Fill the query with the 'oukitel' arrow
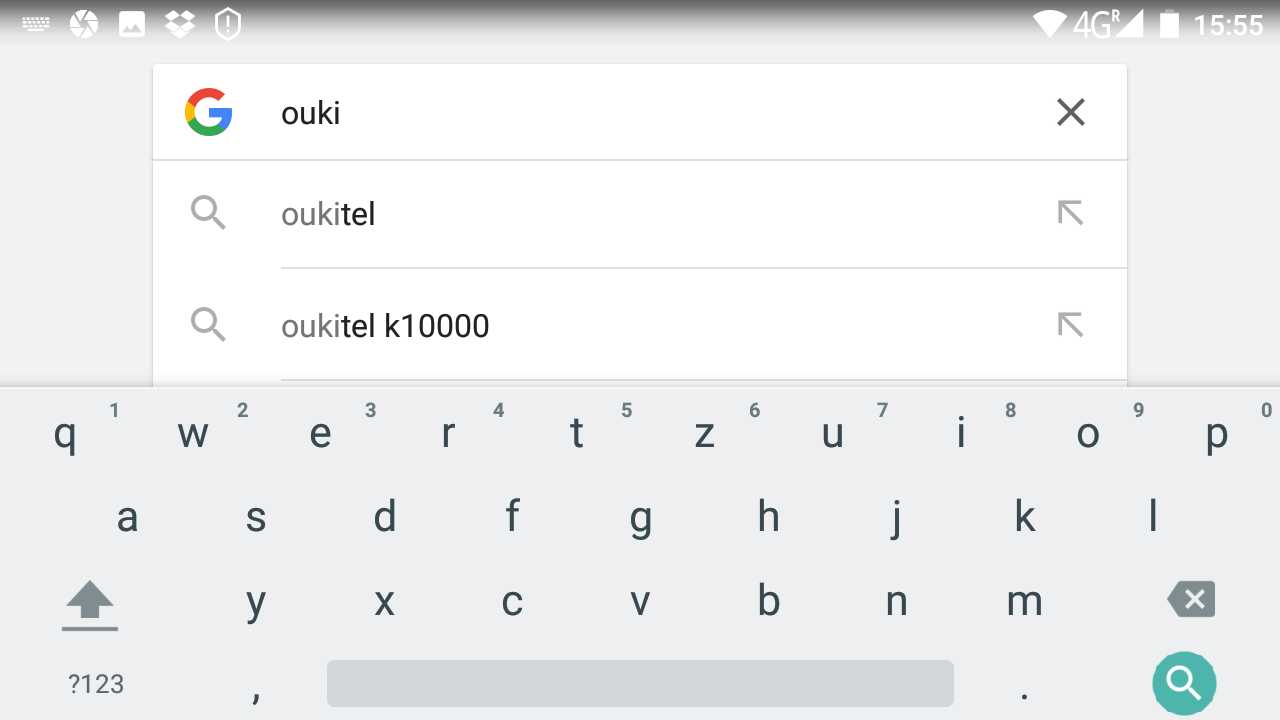 pos(1070,213)
